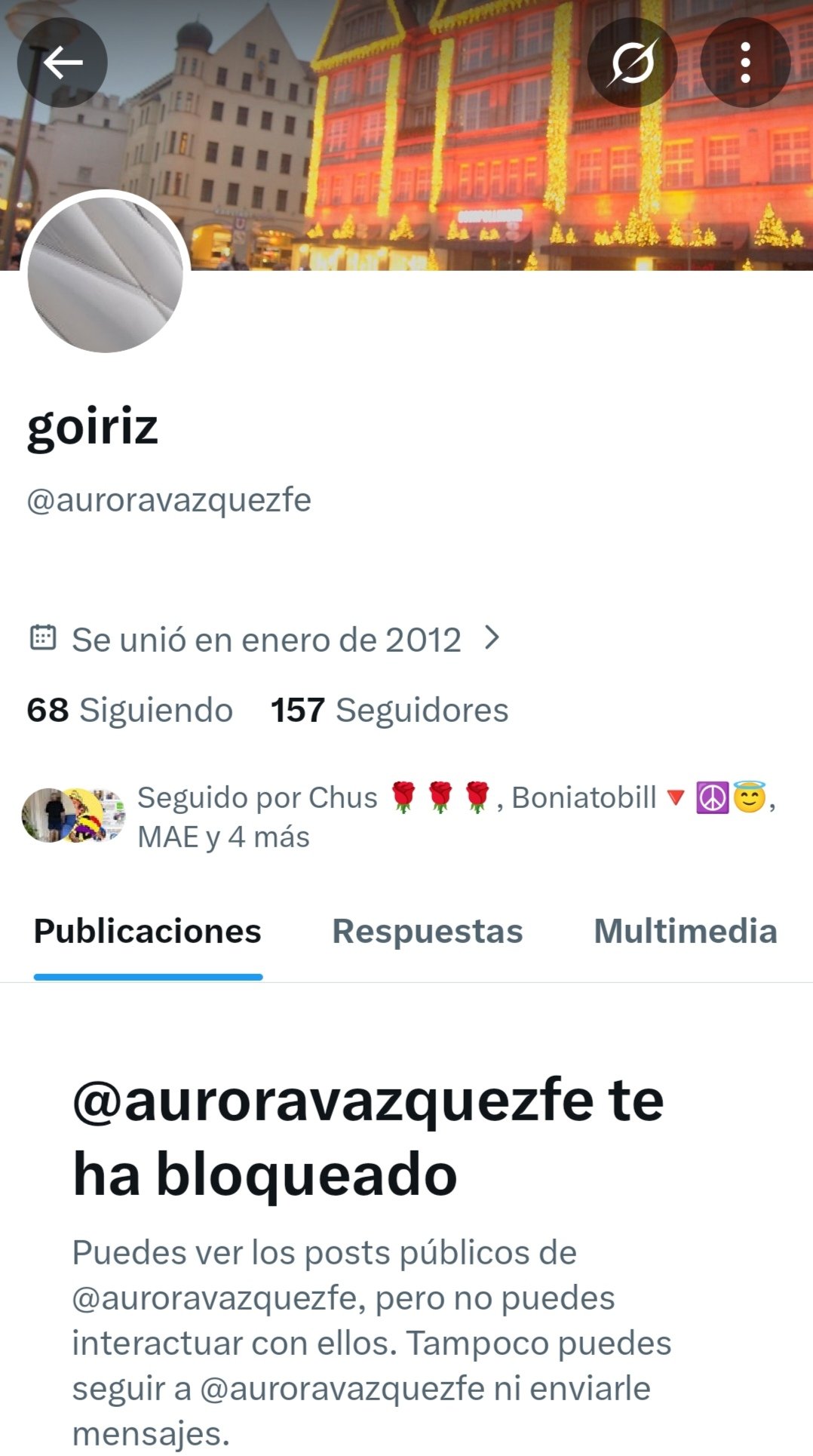This screenshot has width=813, height=1456.
Task: View goiriz's profile picture
Action: (x=105, y=275)
